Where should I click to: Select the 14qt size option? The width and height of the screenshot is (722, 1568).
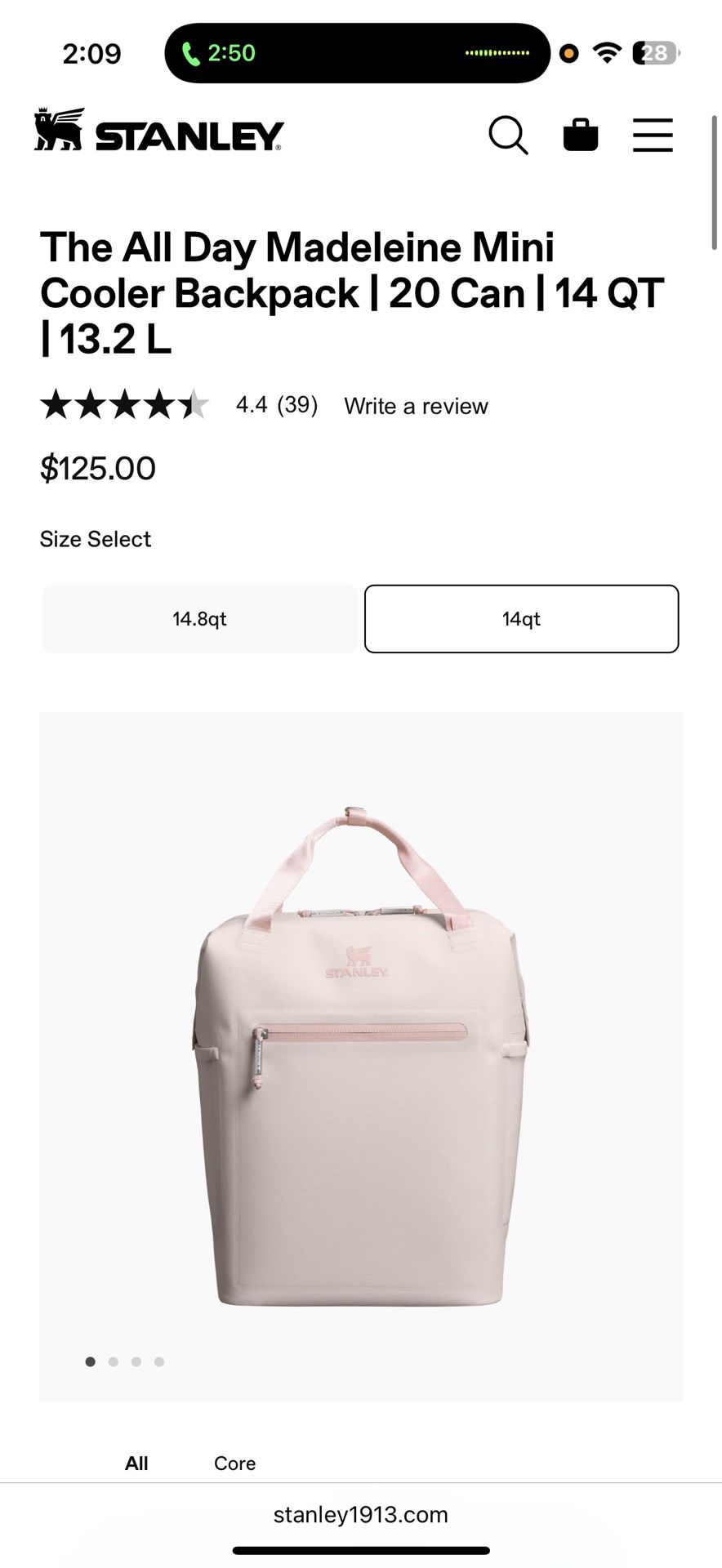(x=521, y=619)
